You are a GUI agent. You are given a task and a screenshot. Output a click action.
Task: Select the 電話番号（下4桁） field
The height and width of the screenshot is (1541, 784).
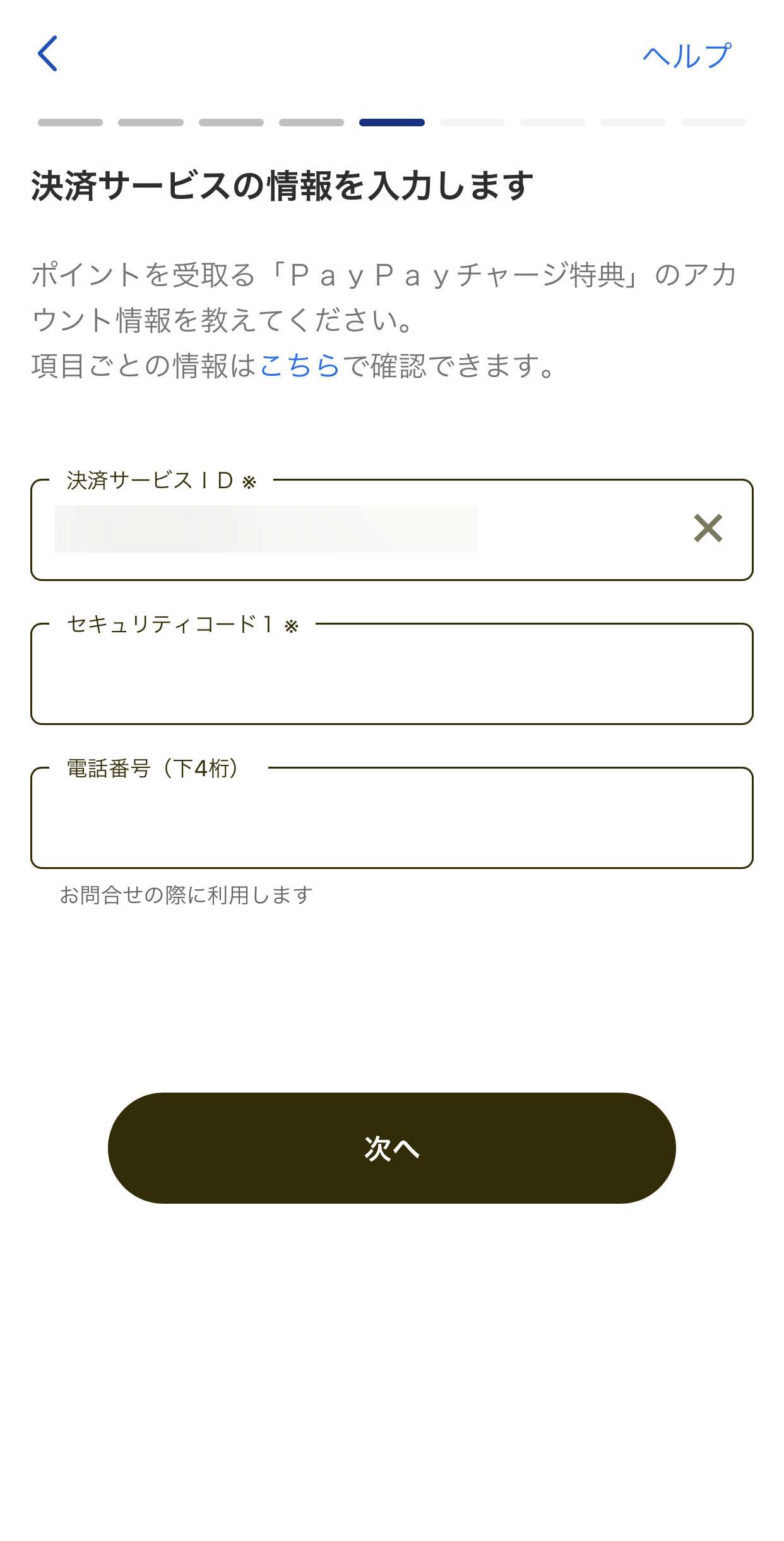pos(391,819)
